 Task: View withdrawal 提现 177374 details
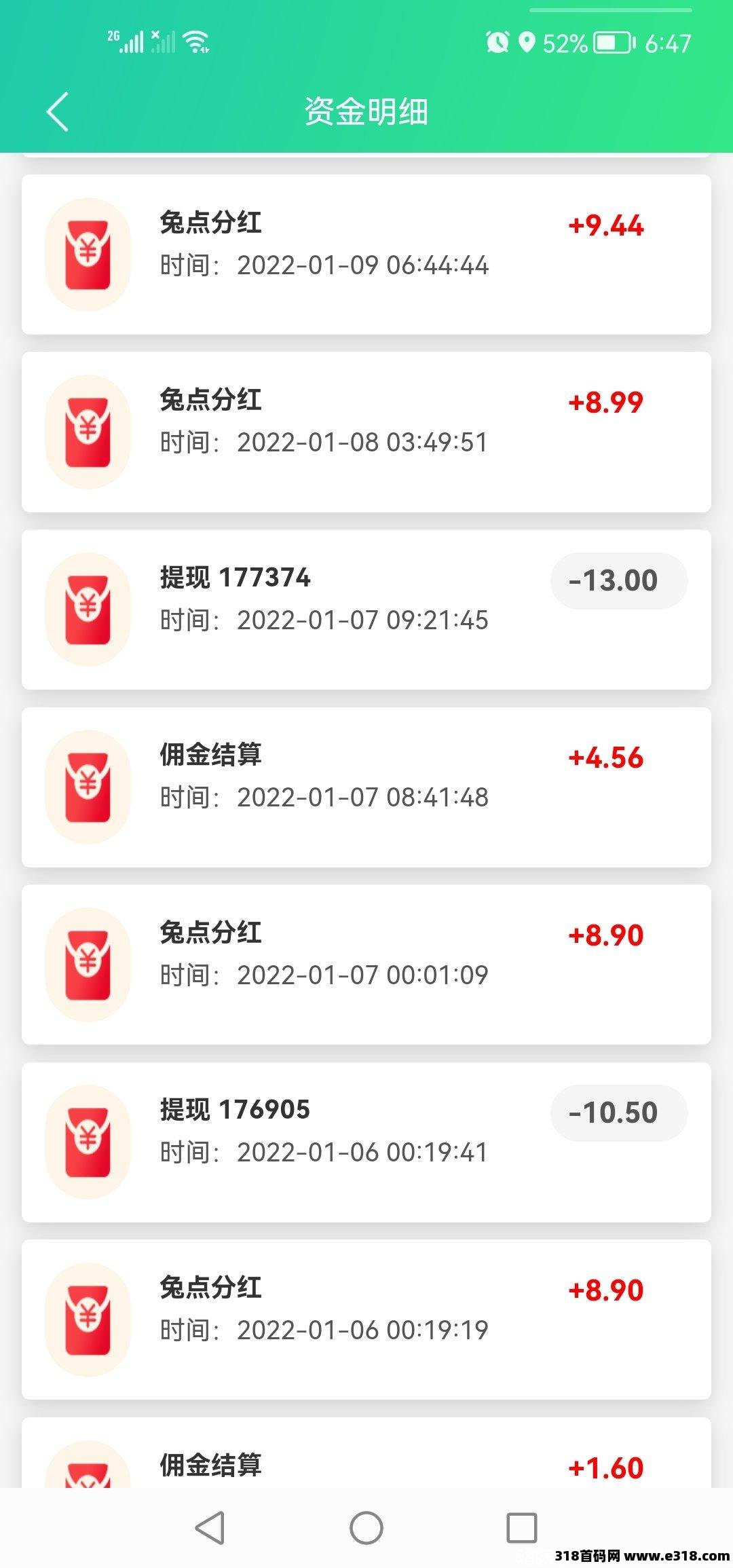pyautogui.click(x=366, y=610)
